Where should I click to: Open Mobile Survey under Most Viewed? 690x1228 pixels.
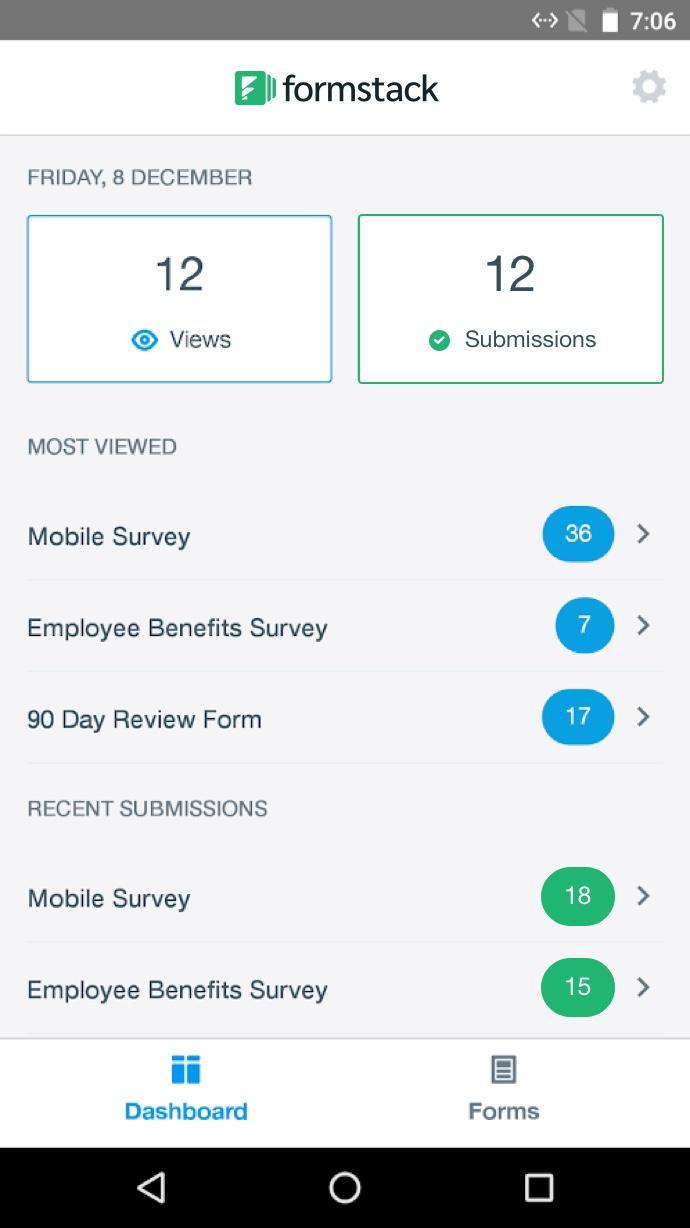340,535
